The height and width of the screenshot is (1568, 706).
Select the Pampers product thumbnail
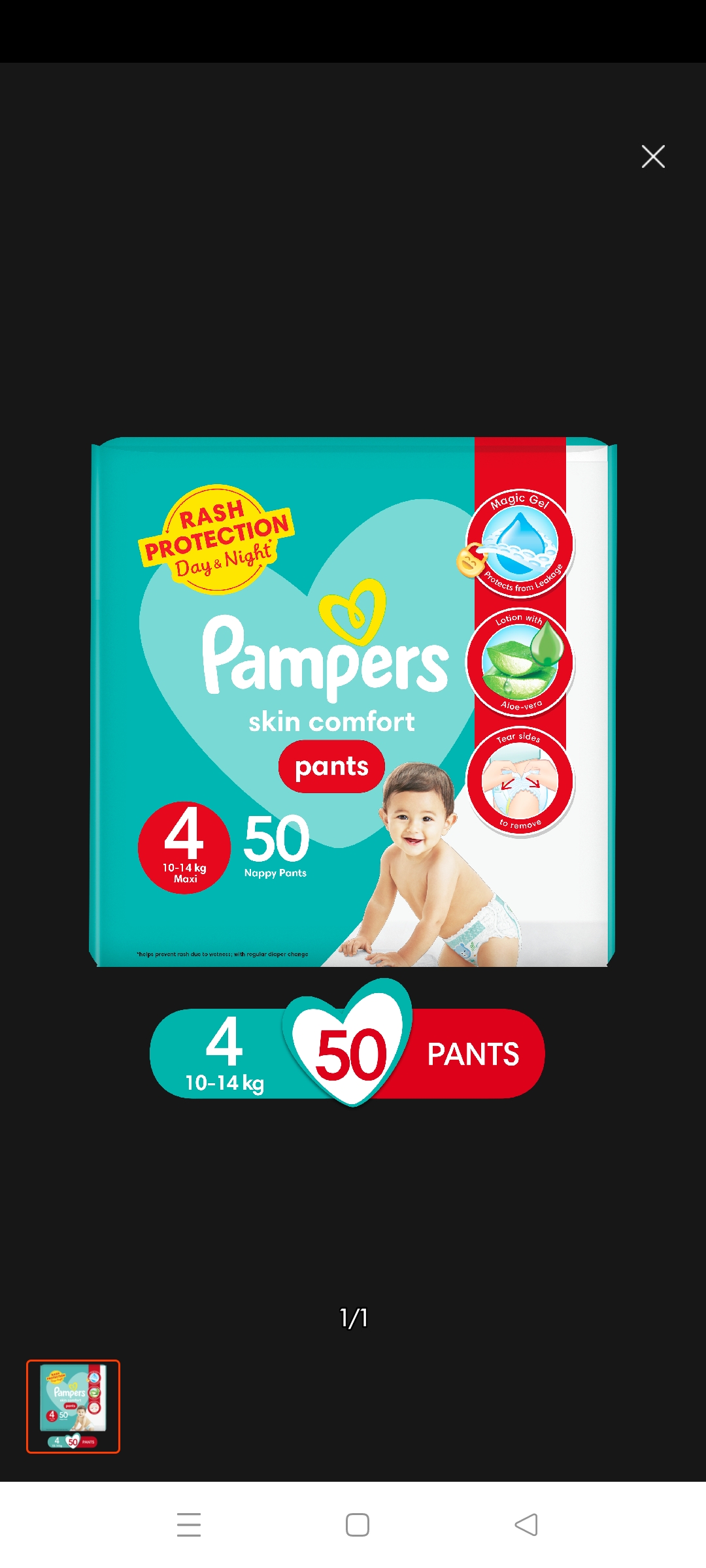pos(73,1406)
